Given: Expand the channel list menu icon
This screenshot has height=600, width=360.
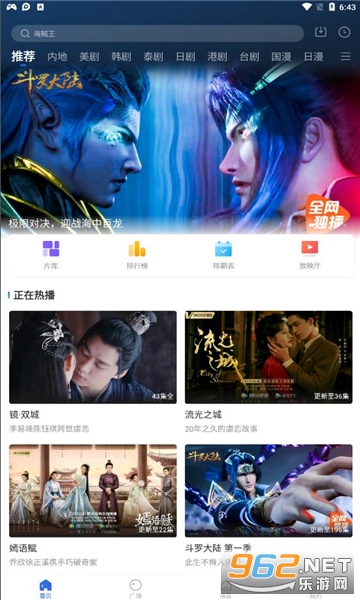Looking at the screenshot, I should 345,57.
